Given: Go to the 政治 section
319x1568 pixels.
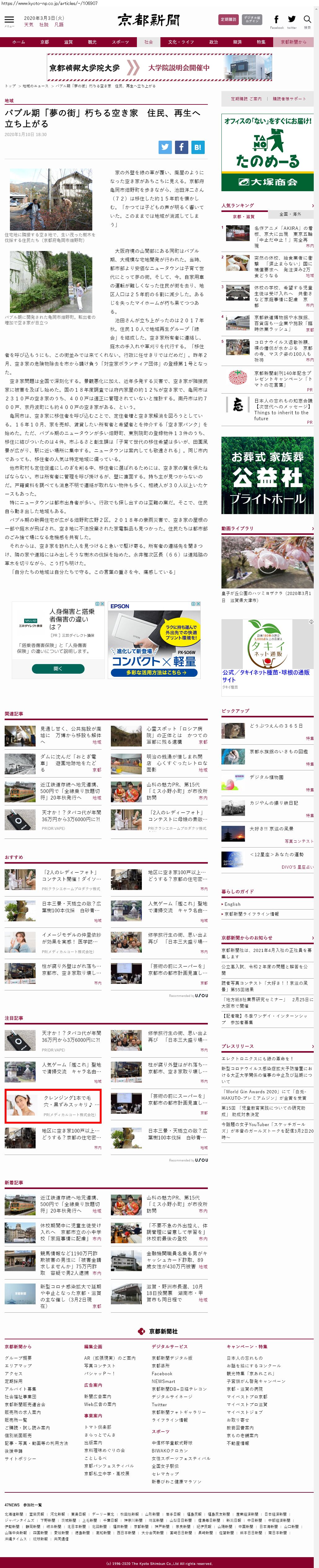Looking at the screenshot, I should (x=214, y=42).
